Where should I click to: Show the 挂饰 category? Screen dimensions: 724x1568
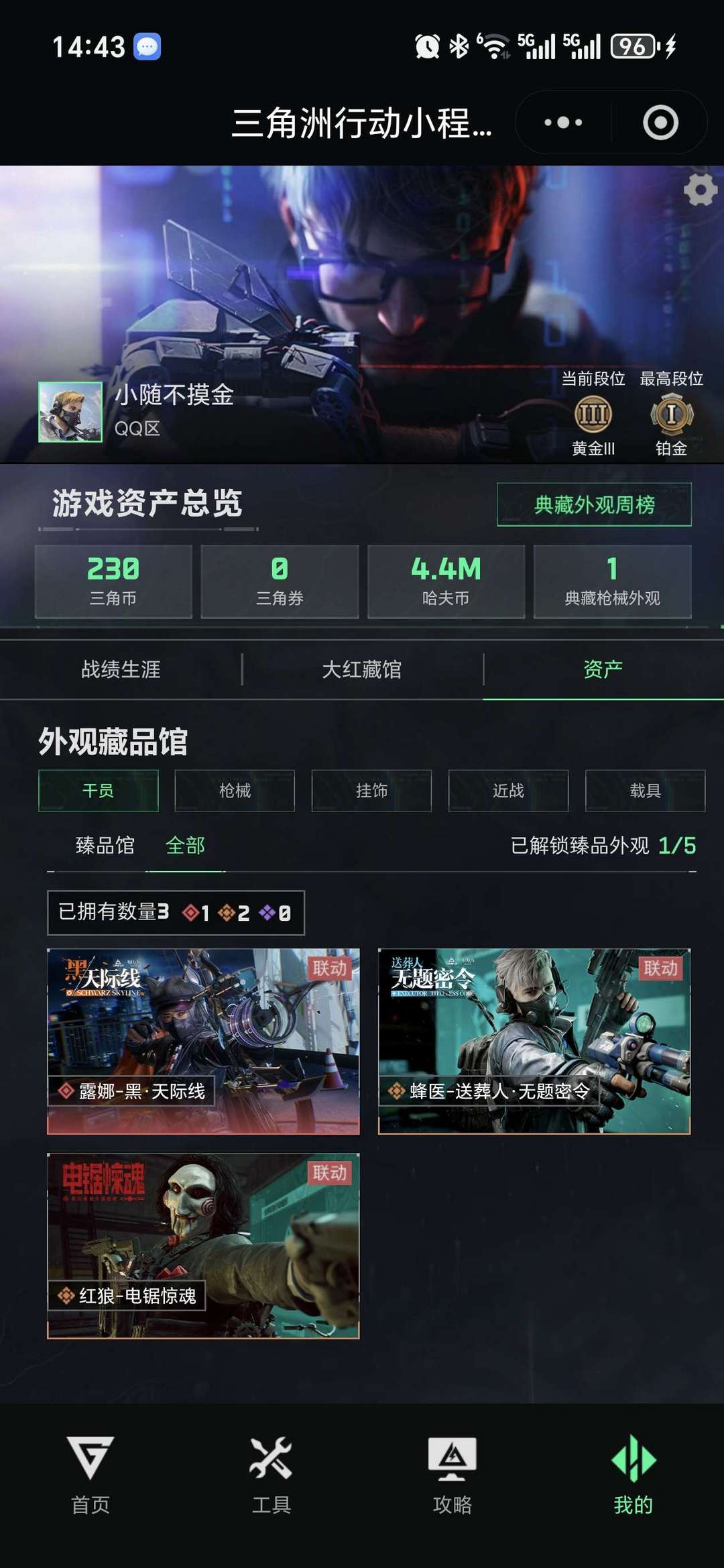(x=371, y=791)
